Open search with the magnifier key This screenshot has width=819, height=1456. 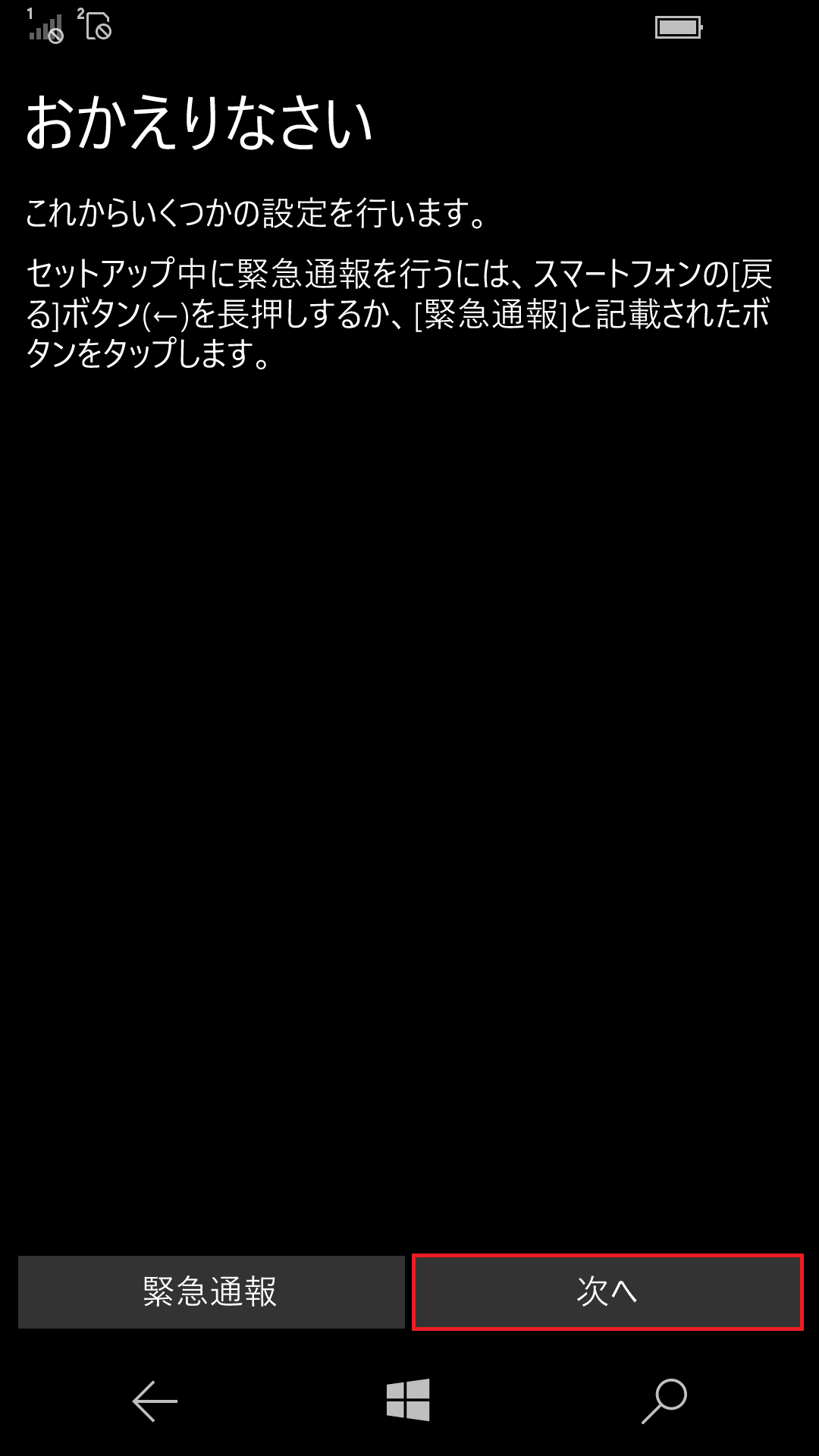[664, 1401]
